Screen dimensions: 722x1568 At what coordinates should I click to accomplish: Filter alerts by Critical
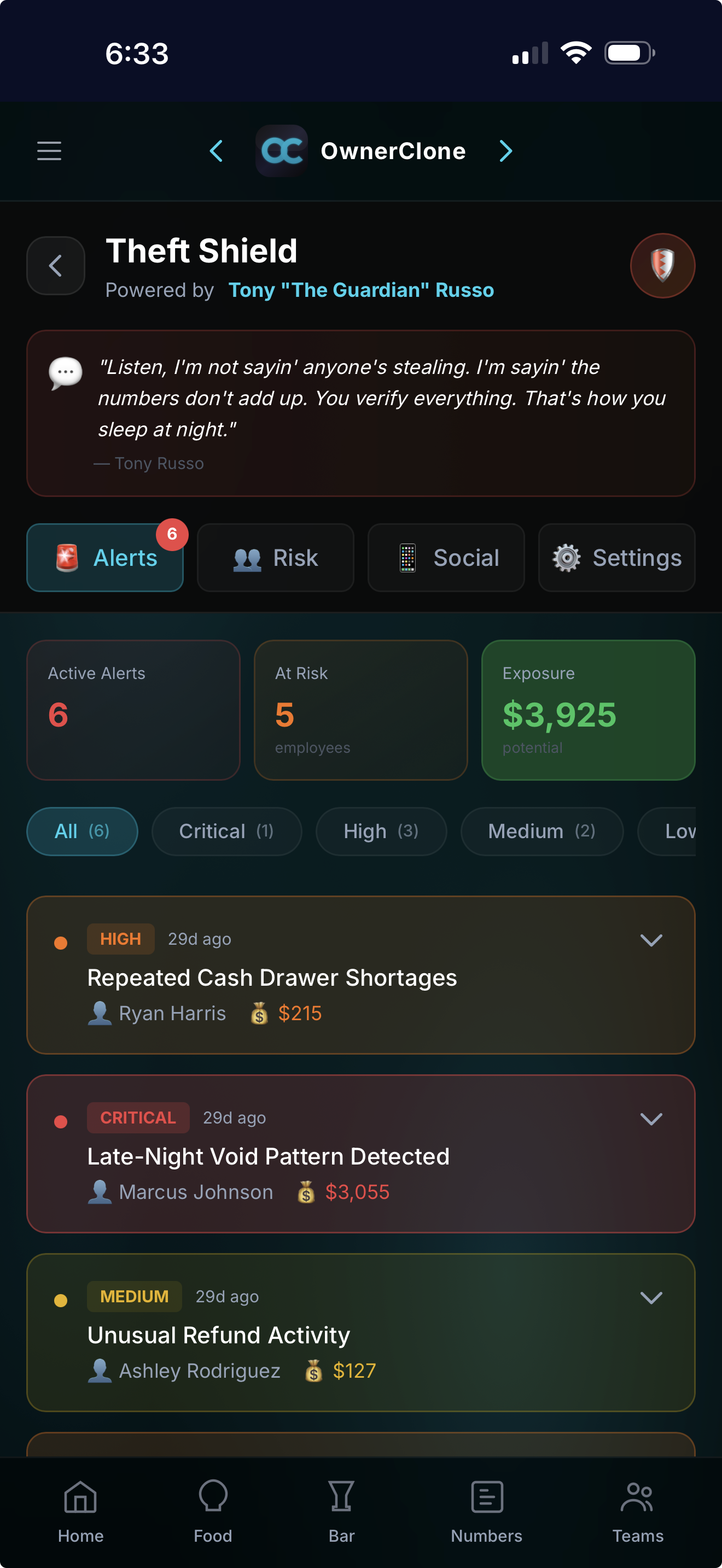tap(226, 832)
